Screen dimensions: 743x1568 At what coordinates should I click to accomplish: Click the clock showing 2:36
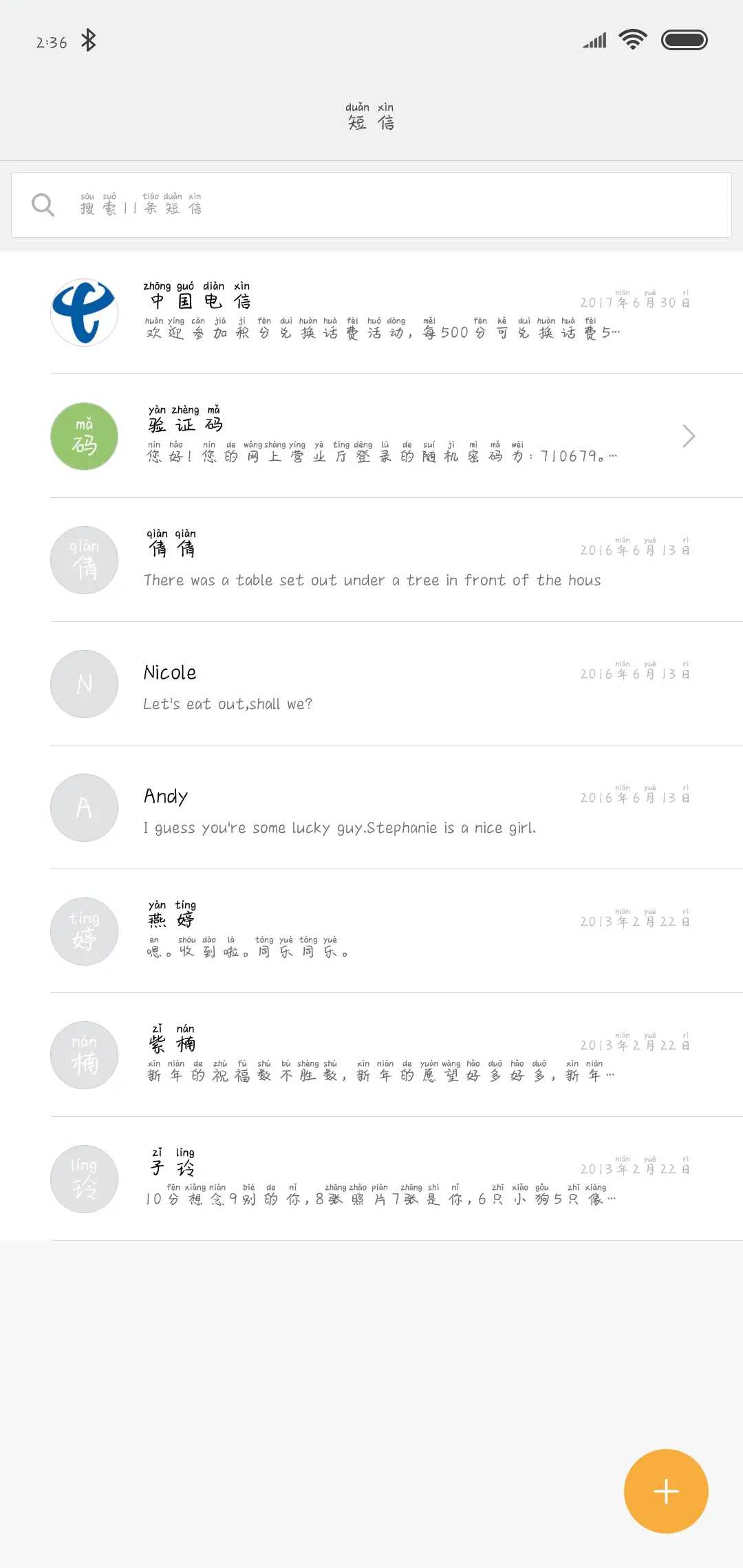tap(51, 41)
